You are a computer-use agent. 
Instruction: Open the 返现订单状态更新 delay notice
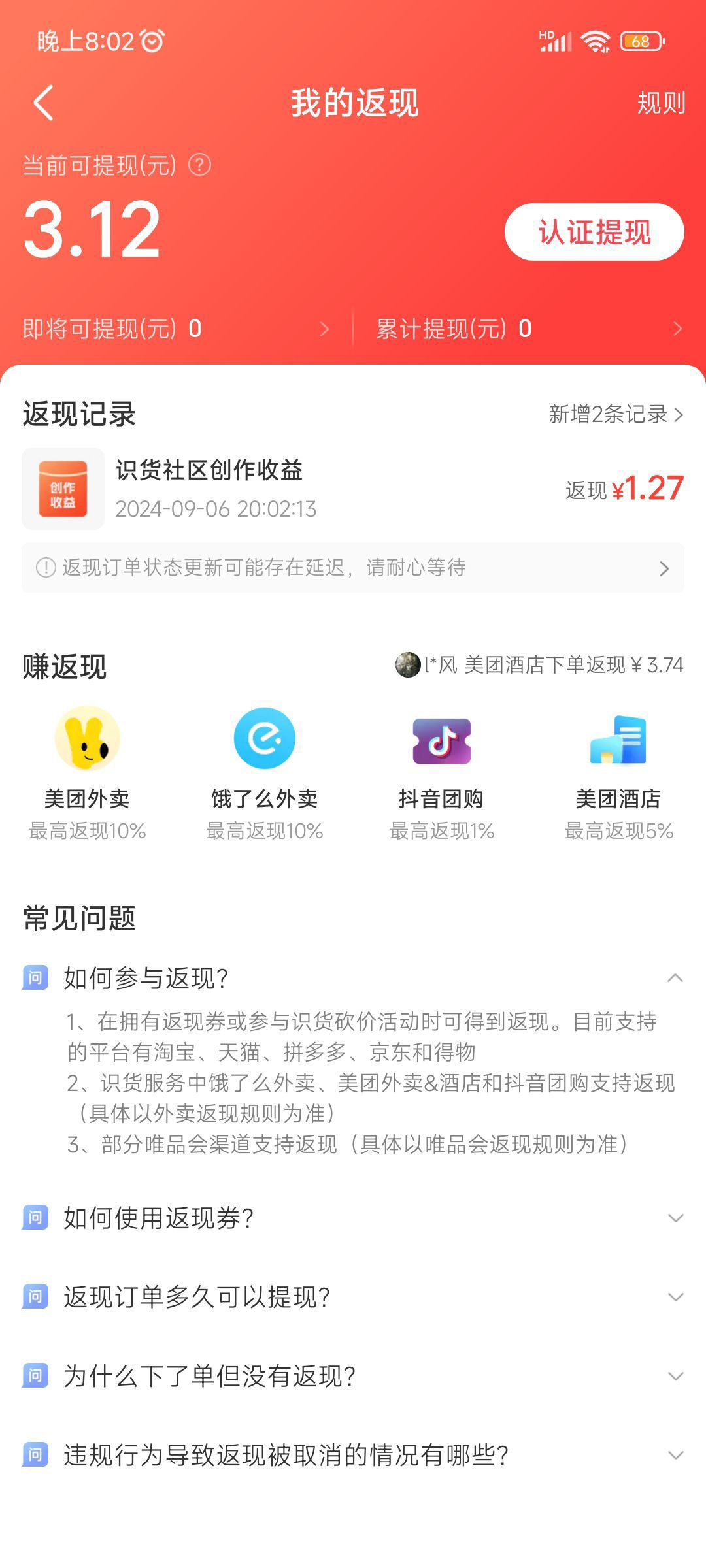pyautogui.click(x=353, y=568)
